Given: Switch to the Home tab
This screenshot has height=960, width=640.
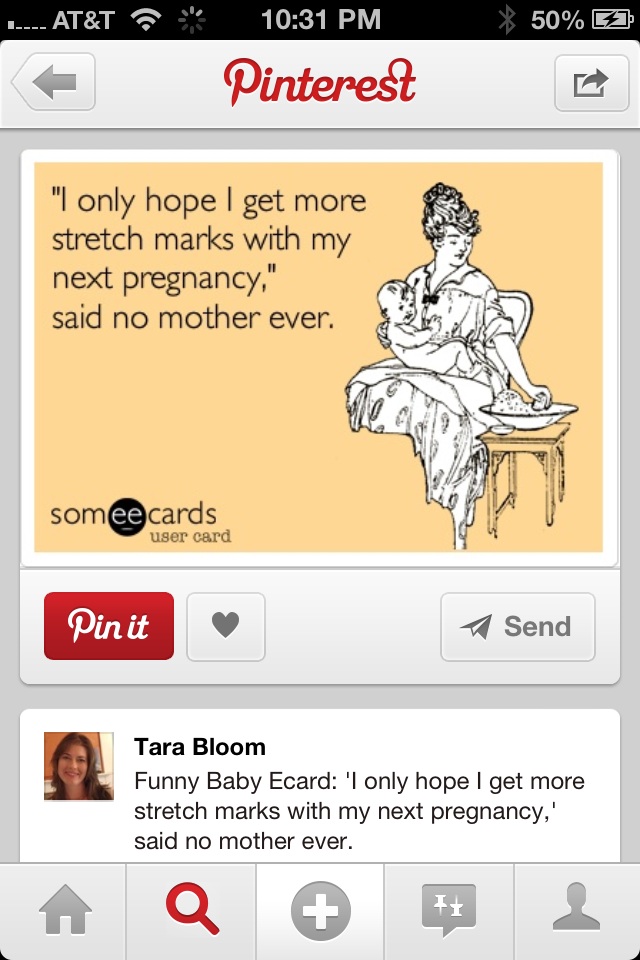Looking at the screenshot, I should pos(64,912).
